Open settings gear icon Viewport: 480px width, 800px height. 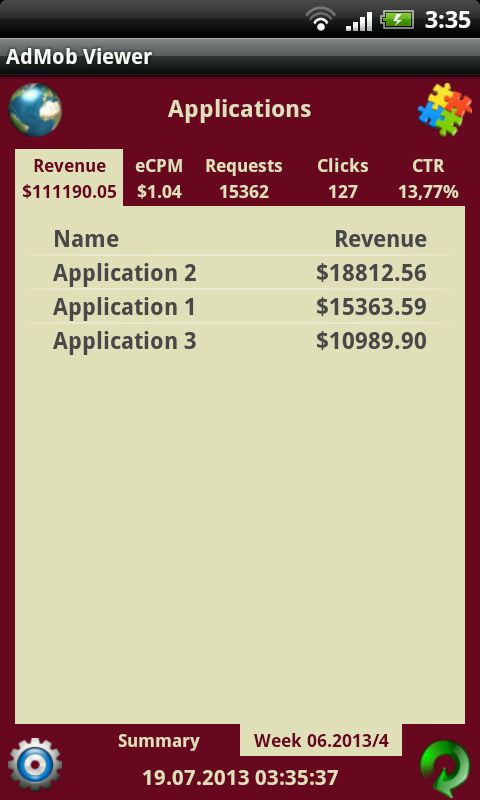pyautogui.click(x=35, y=765)
